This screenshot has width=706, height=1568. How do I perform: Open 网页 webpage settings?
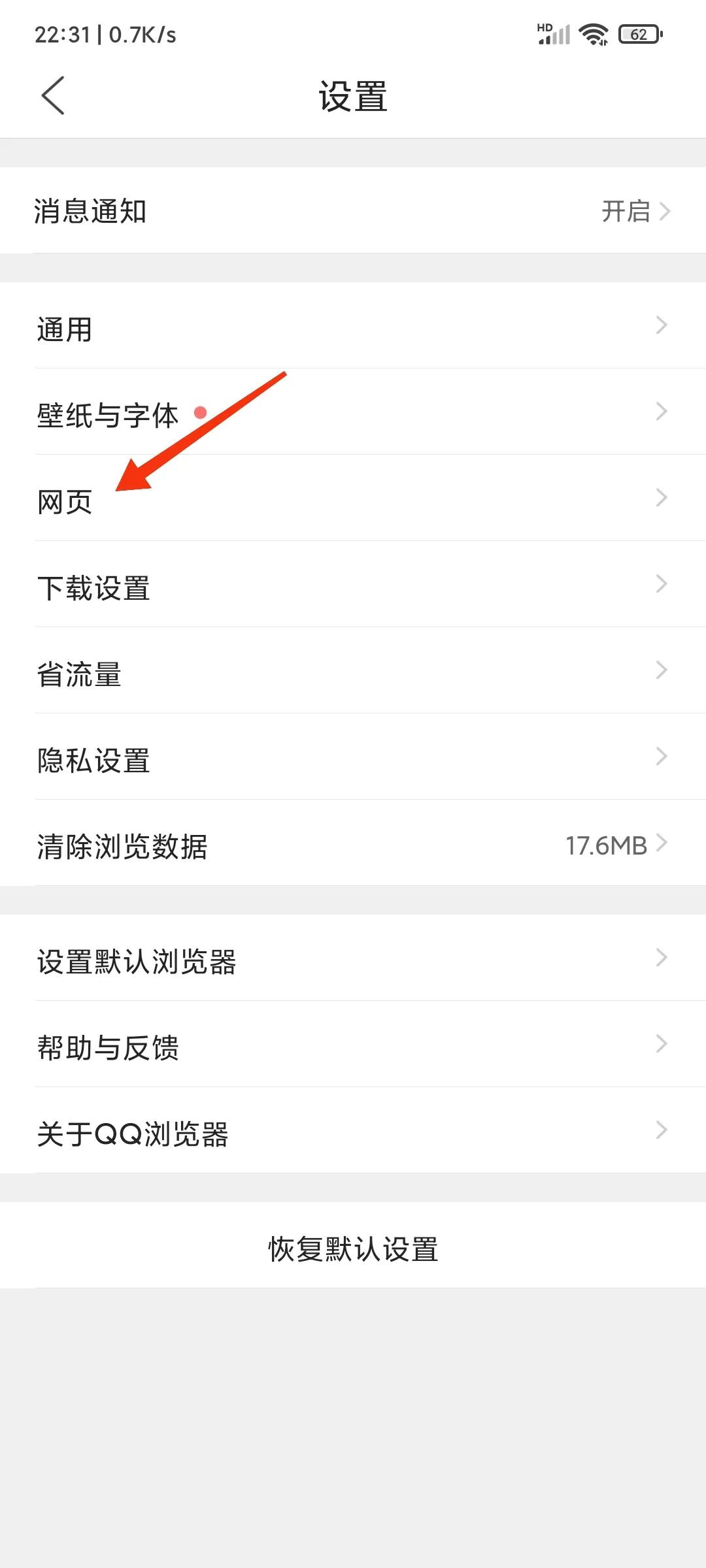[353, 501]
